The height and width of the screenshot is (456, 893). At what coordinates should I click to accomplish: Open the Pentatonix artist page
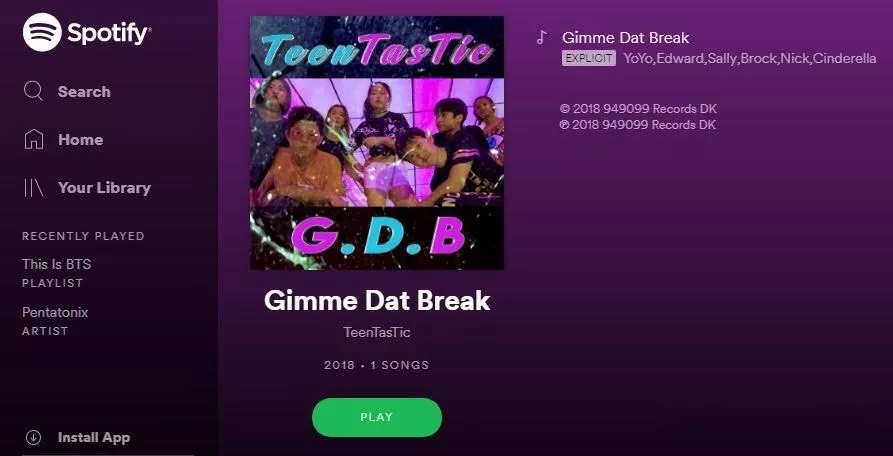(55, 313)
